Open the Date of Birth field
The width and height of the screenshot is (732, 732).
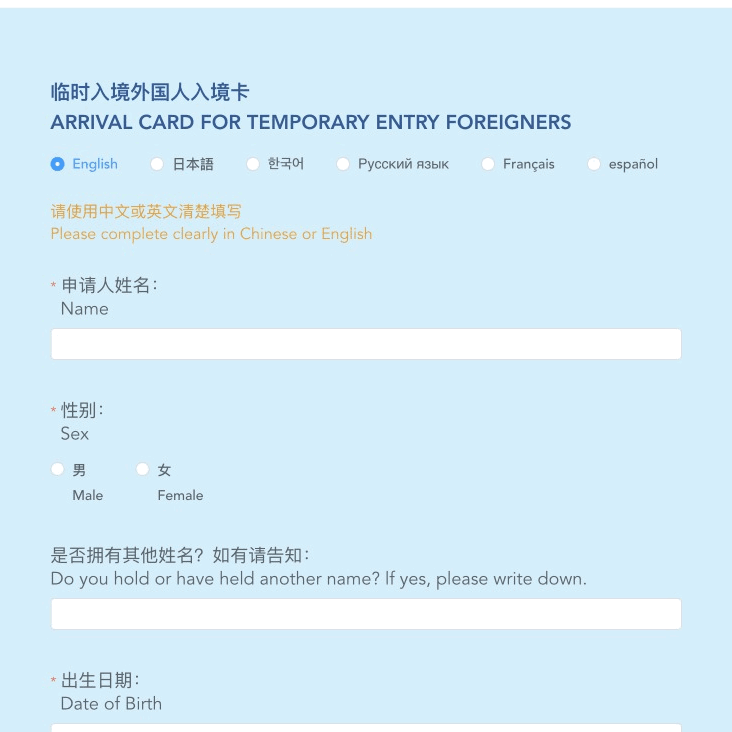(x=366, y=727)
